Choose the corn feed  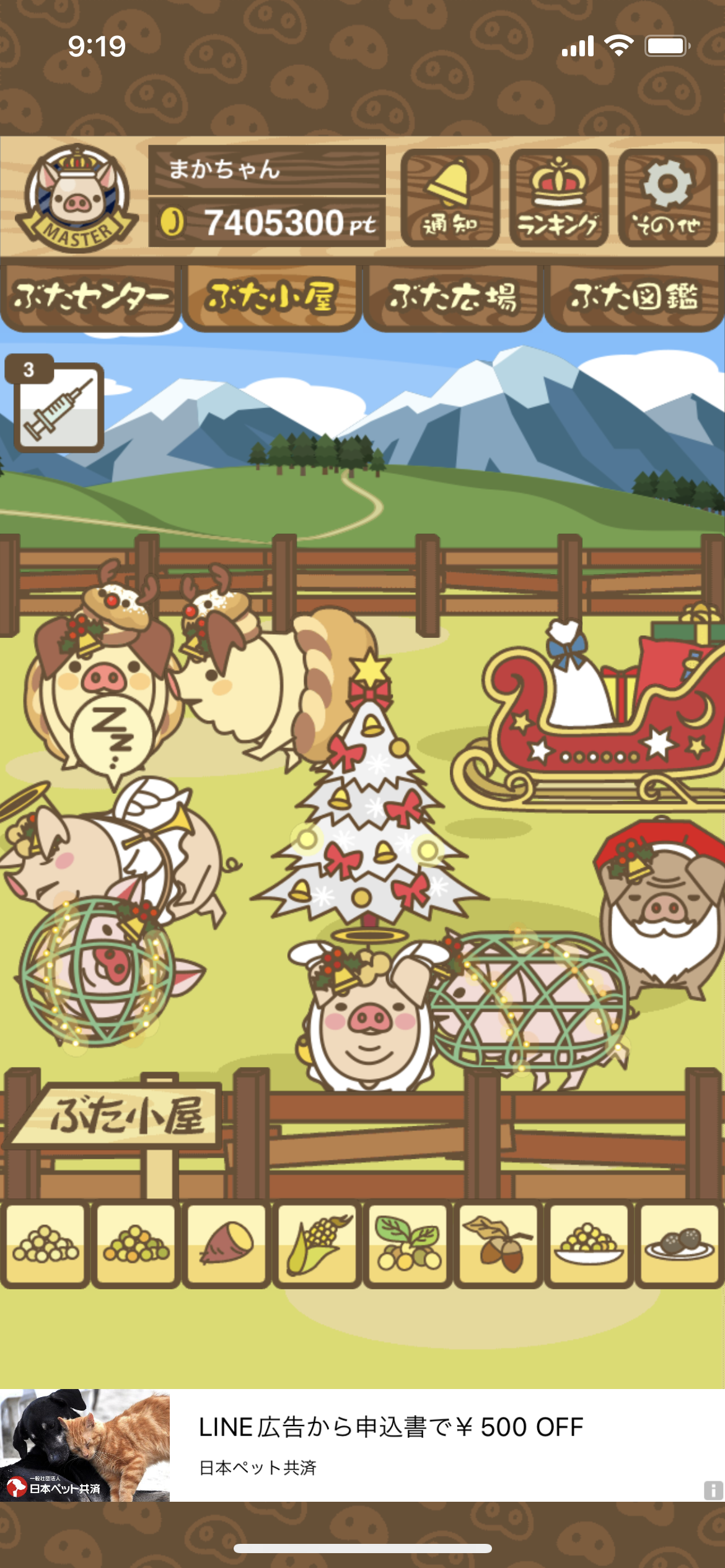click(317, 1244)
